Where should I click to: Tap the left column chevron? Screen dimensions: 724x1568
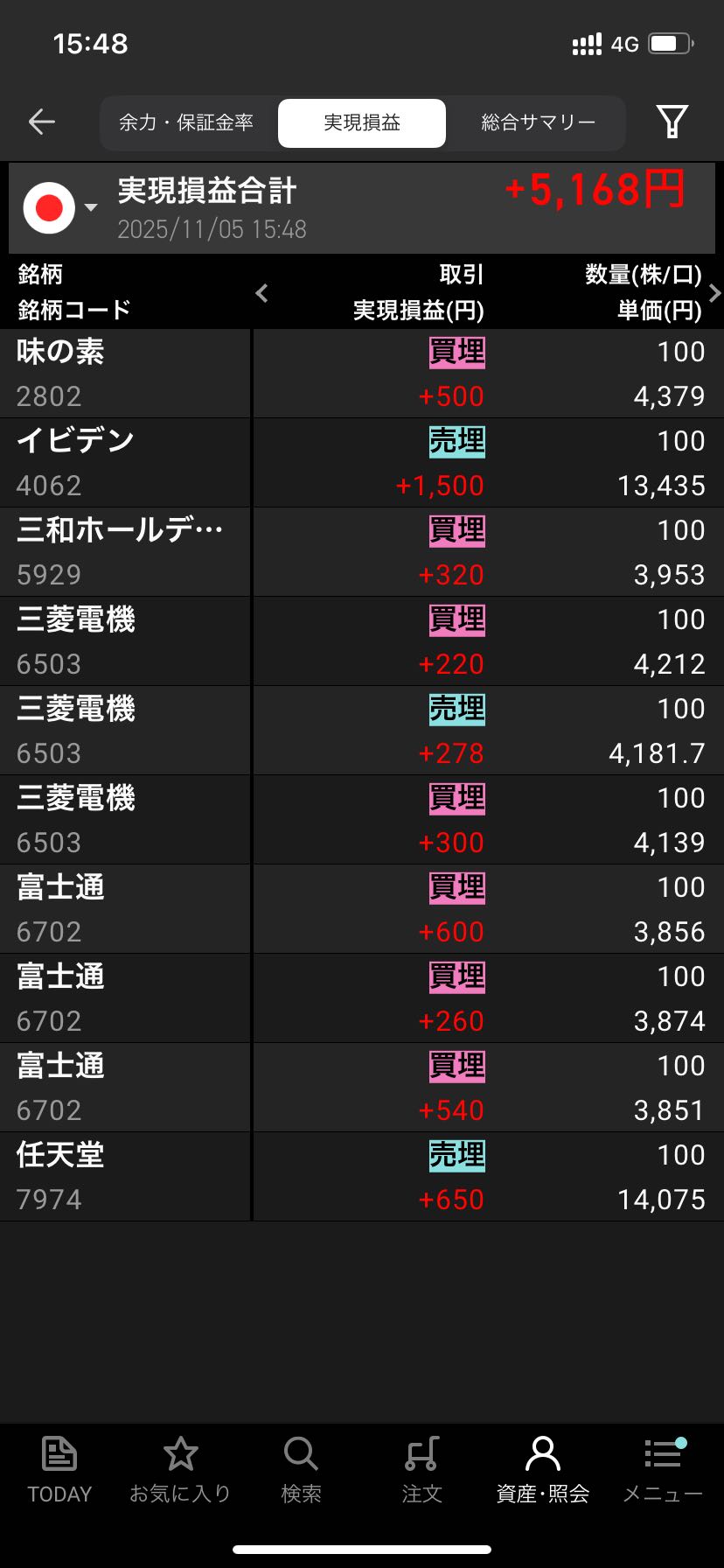pos(261,293)
